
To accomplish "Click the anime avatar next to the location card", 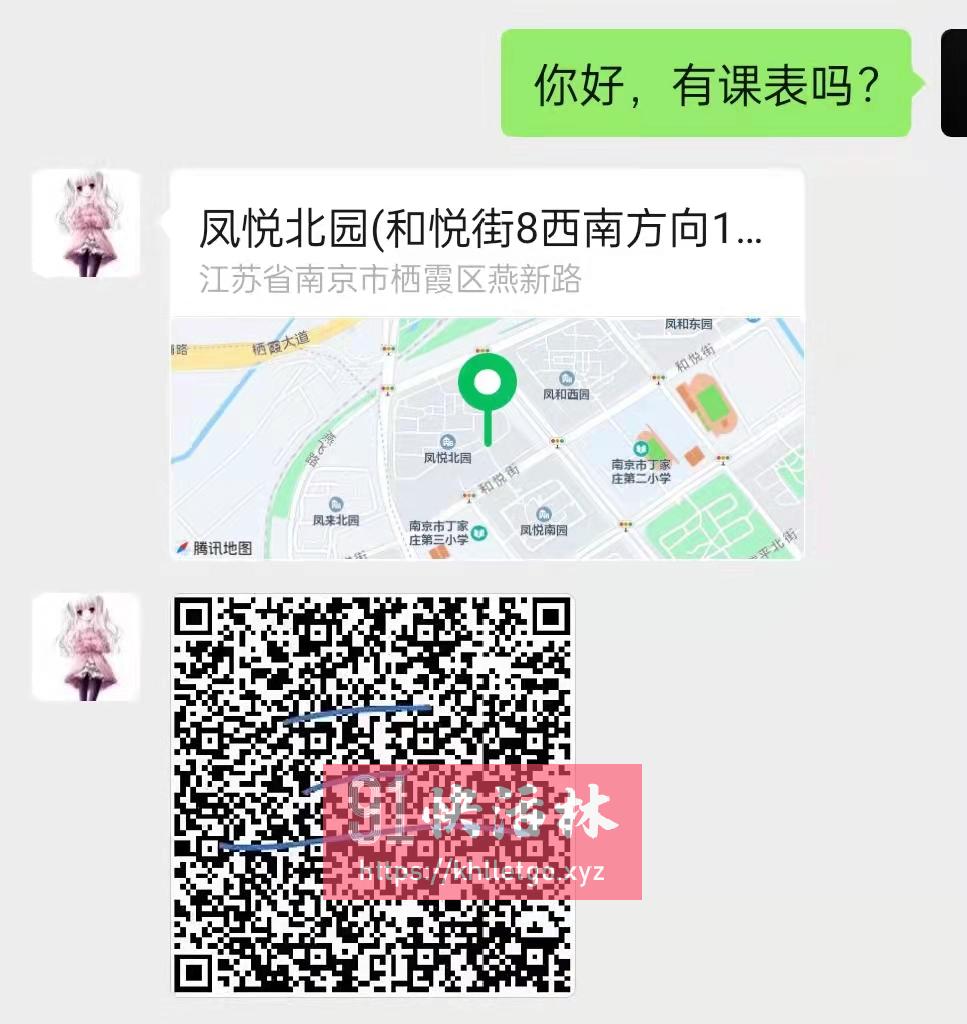I will pyautogui.click(x=86, y=222).
